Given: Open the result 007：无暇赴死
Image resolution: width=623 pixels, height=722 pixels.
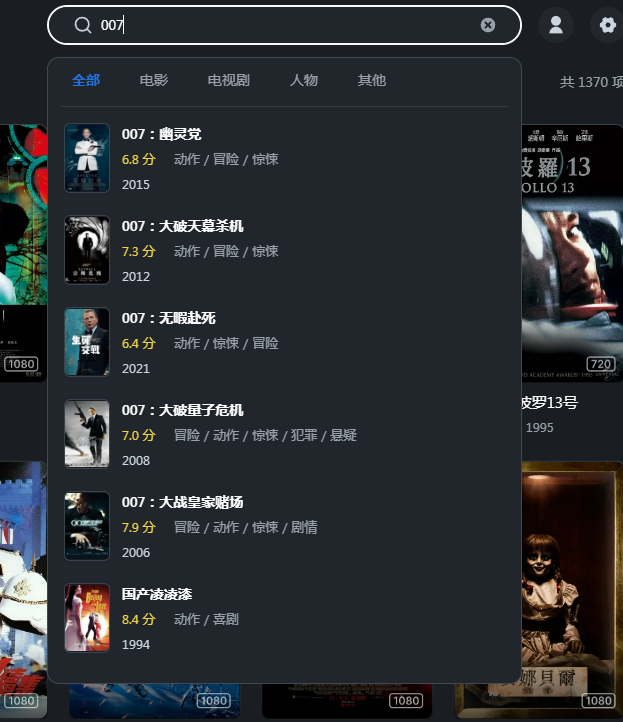Looking at the screenshot, I should pyautogui.click(x=169, y=318).
